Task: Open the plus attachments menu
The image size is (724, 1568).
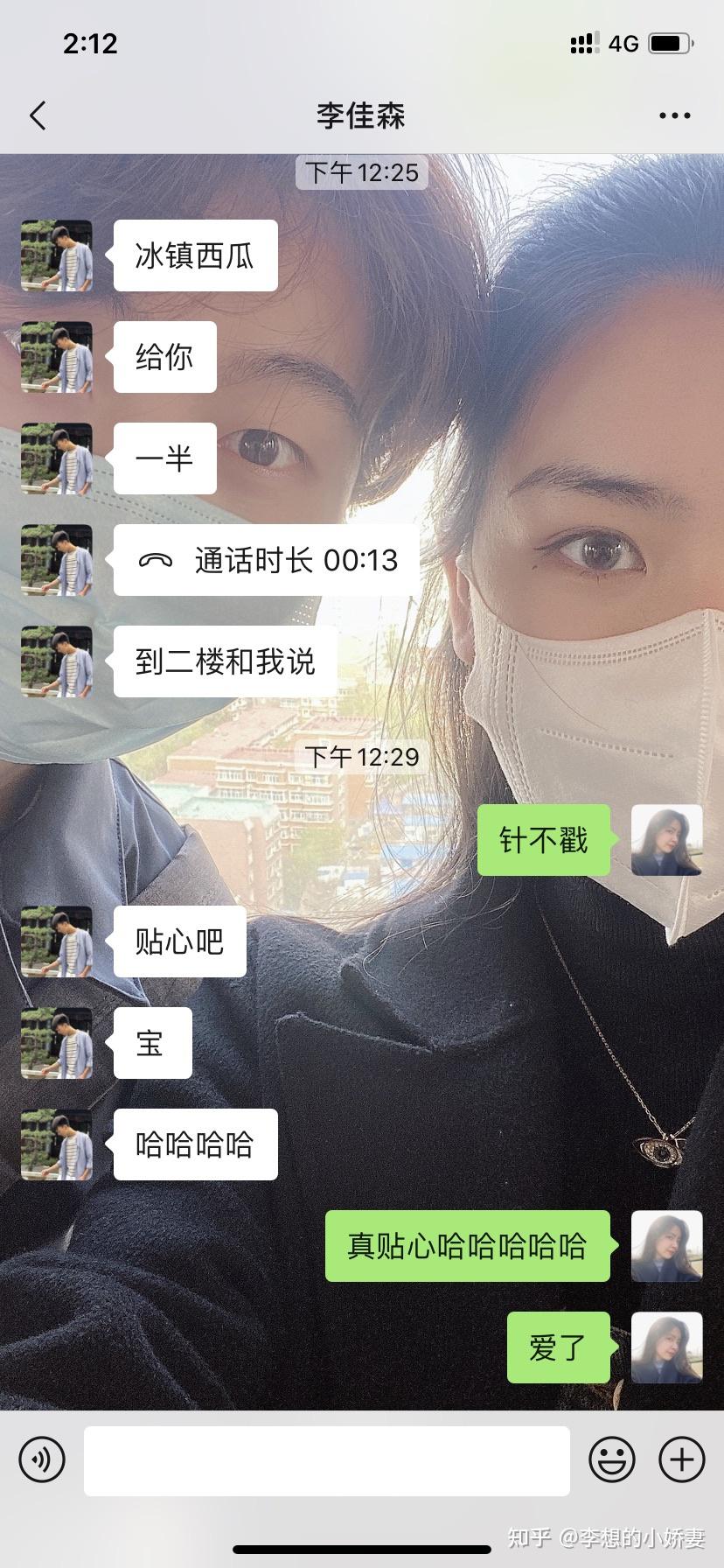Action: (x=681, y=1459)
